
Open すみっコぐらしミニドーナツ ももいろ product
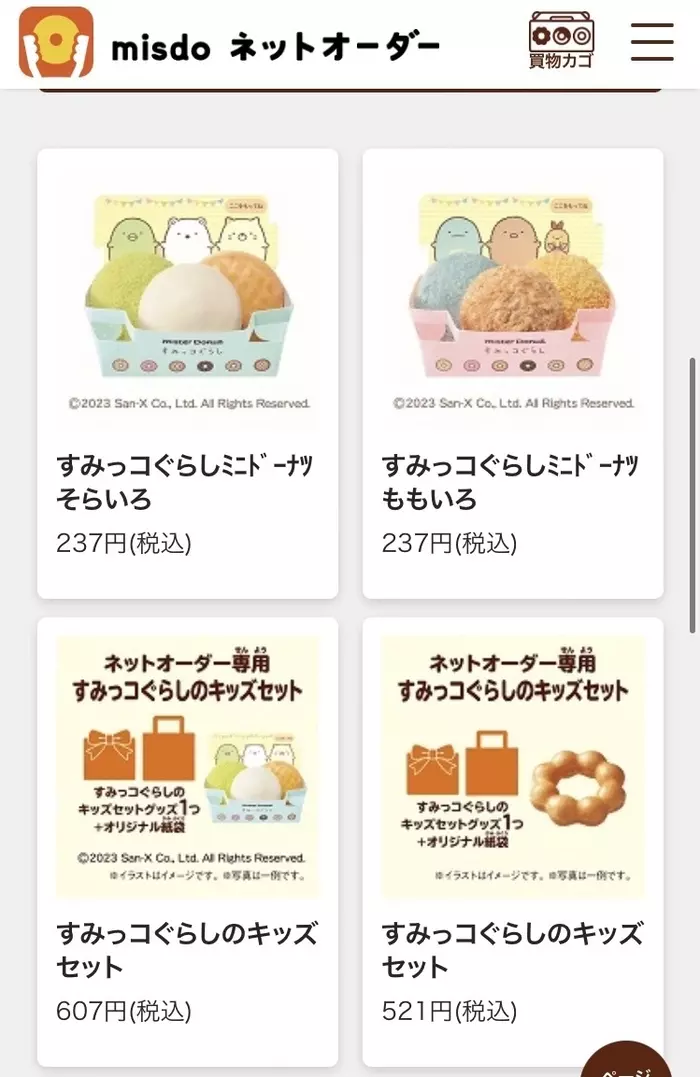pos(512,373)
